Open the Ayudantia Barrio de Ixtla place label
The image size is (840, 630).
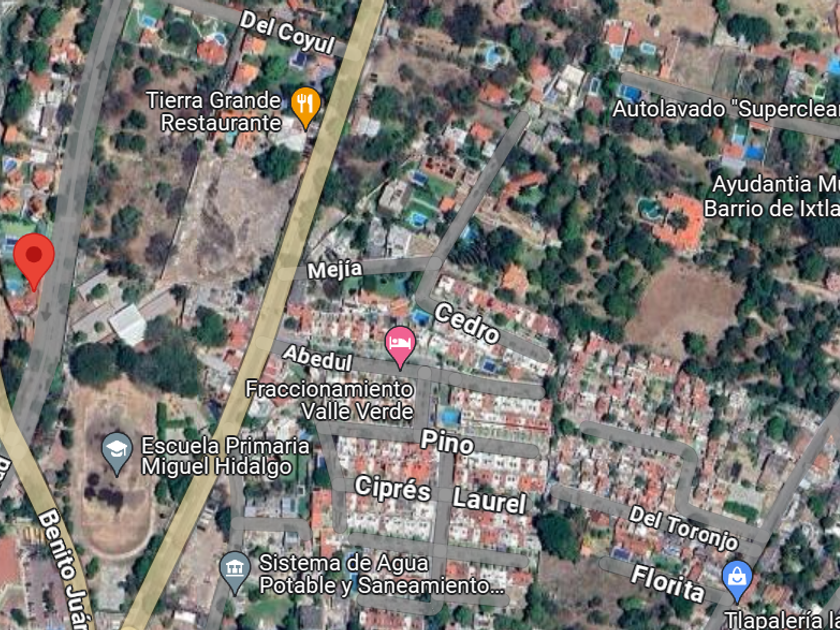click(771, 197)
